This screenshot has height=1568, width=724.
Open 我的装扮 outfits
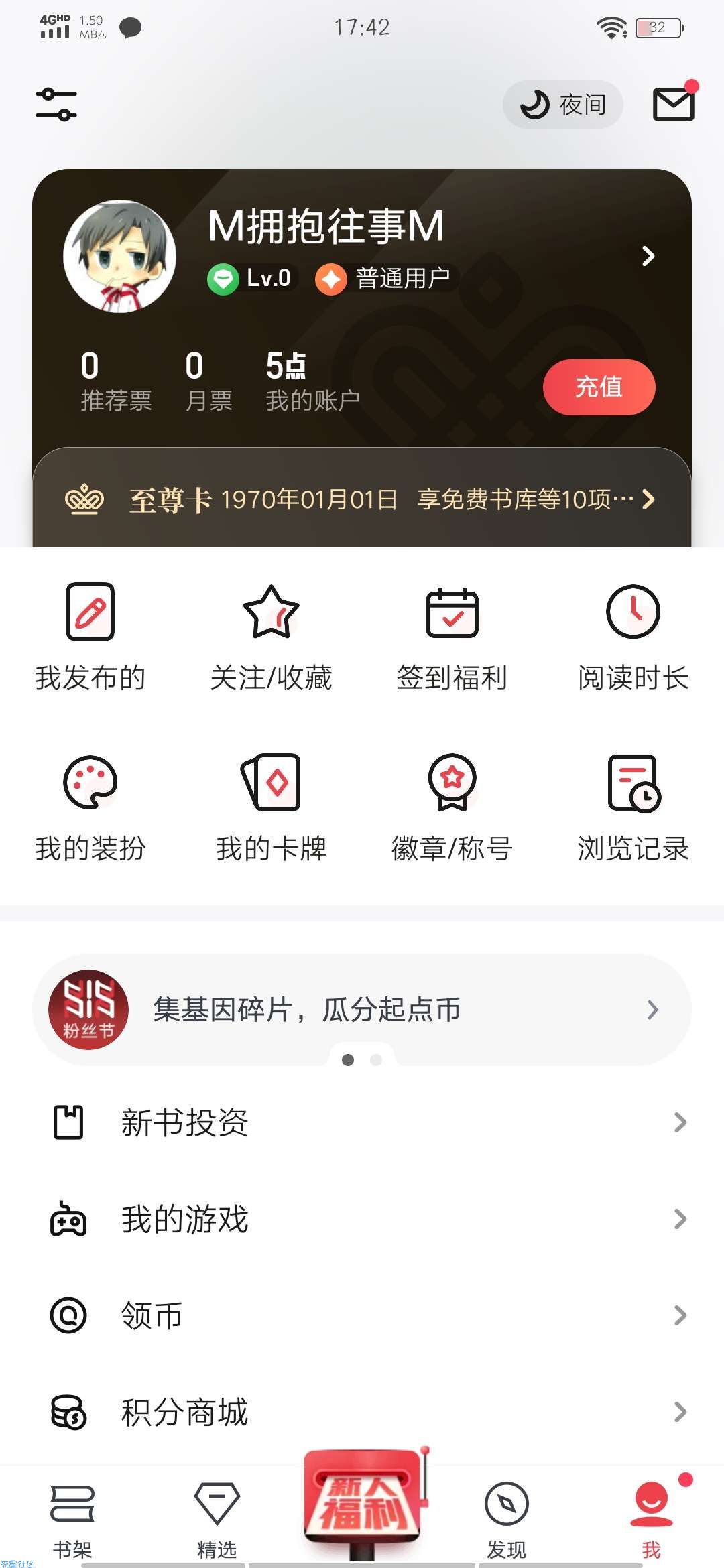click(90, 807)
